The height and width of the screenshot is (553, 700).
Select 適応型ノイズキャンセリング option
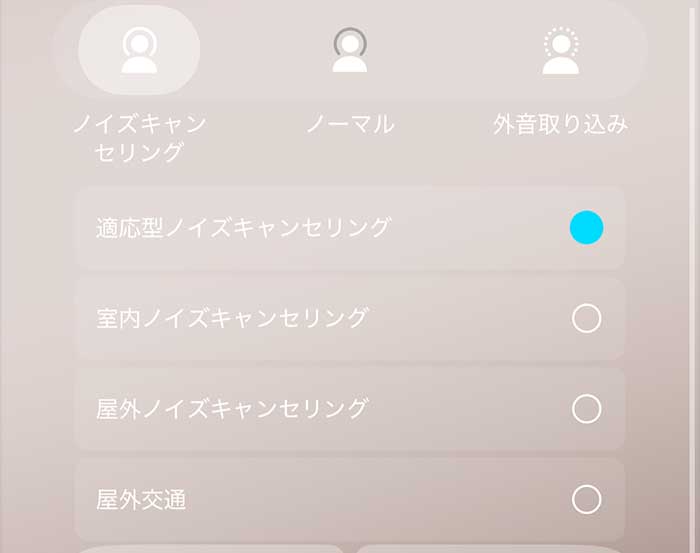586,228
